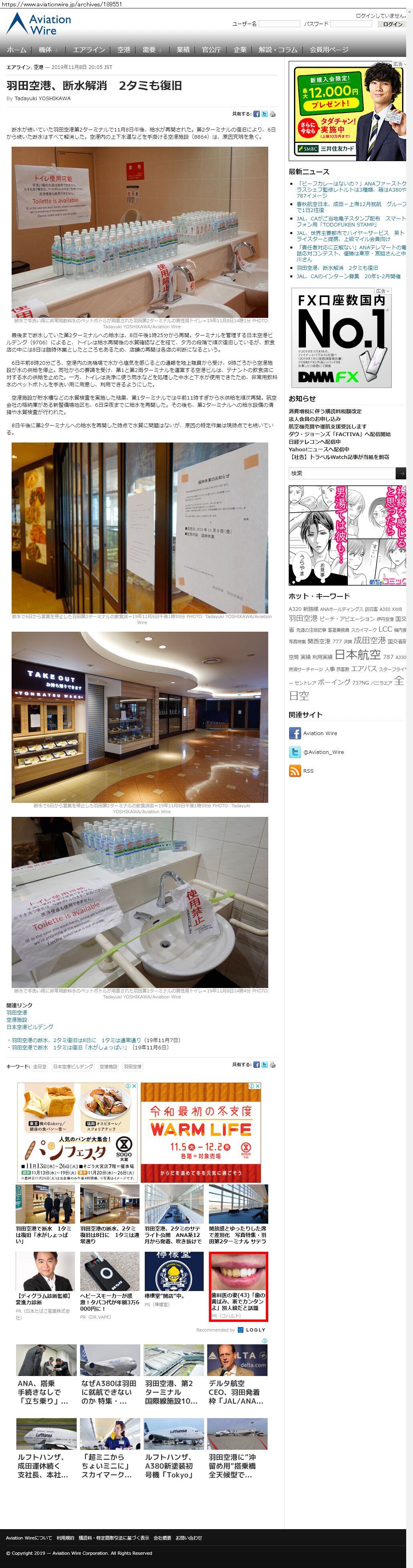Go to Aviation Wire home via logo
The width and height of the screenshot is (413, 1568).
[40, 24]
